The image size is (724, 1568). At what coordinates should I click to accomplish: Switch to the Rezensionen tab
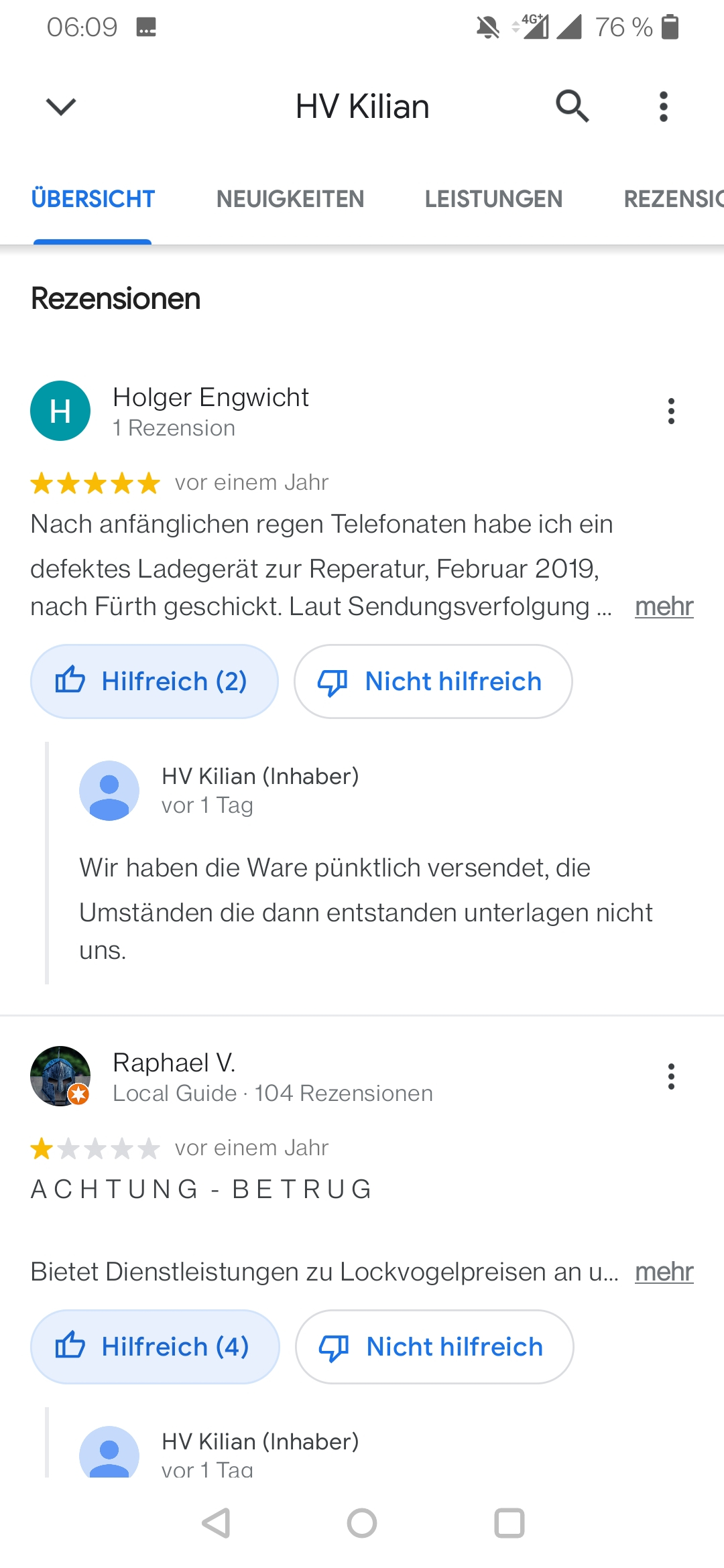click(672, 199)
